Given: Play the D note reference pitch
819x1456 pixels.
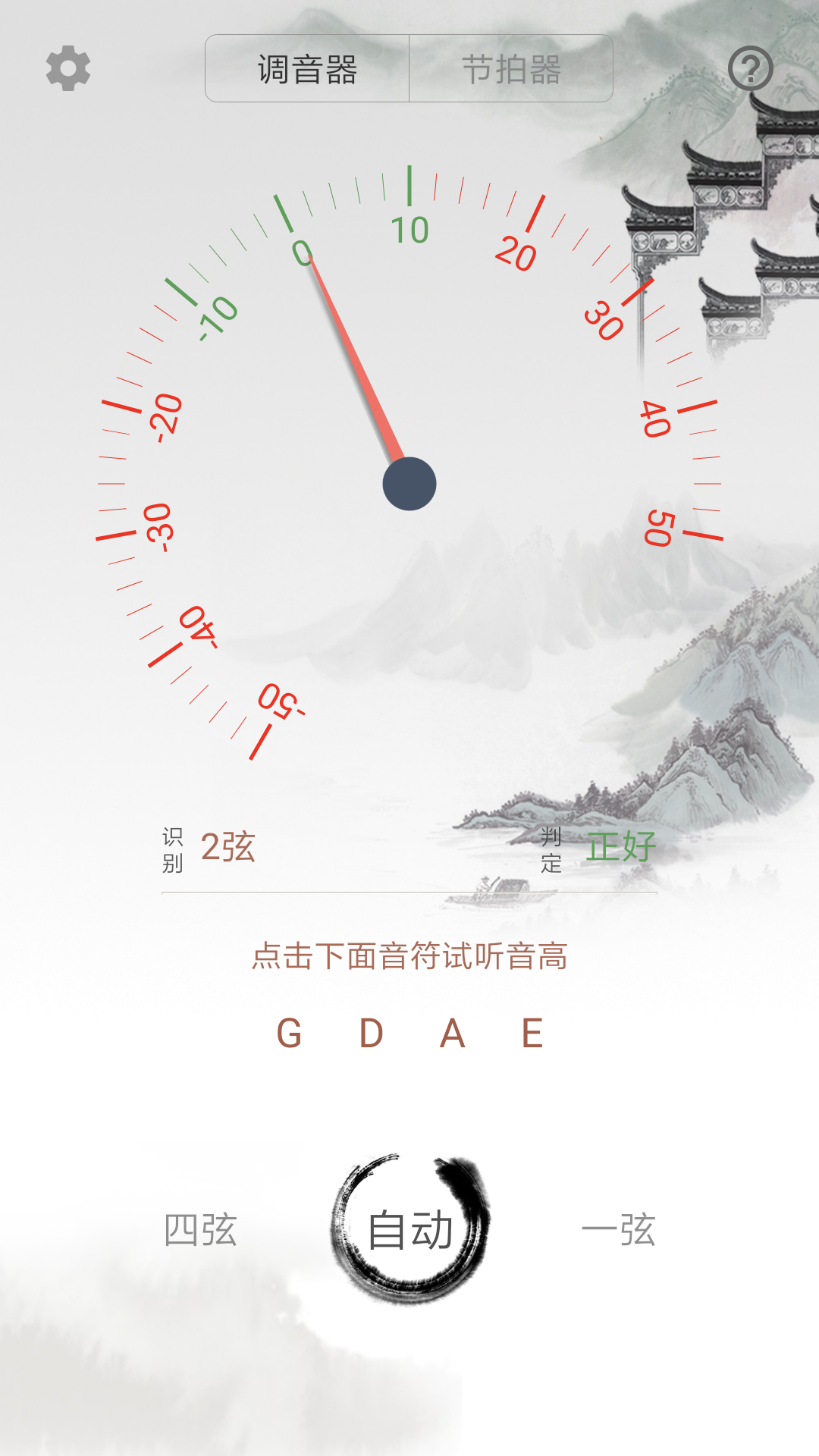Looking at the screenshot, I should click(371, 1033).
